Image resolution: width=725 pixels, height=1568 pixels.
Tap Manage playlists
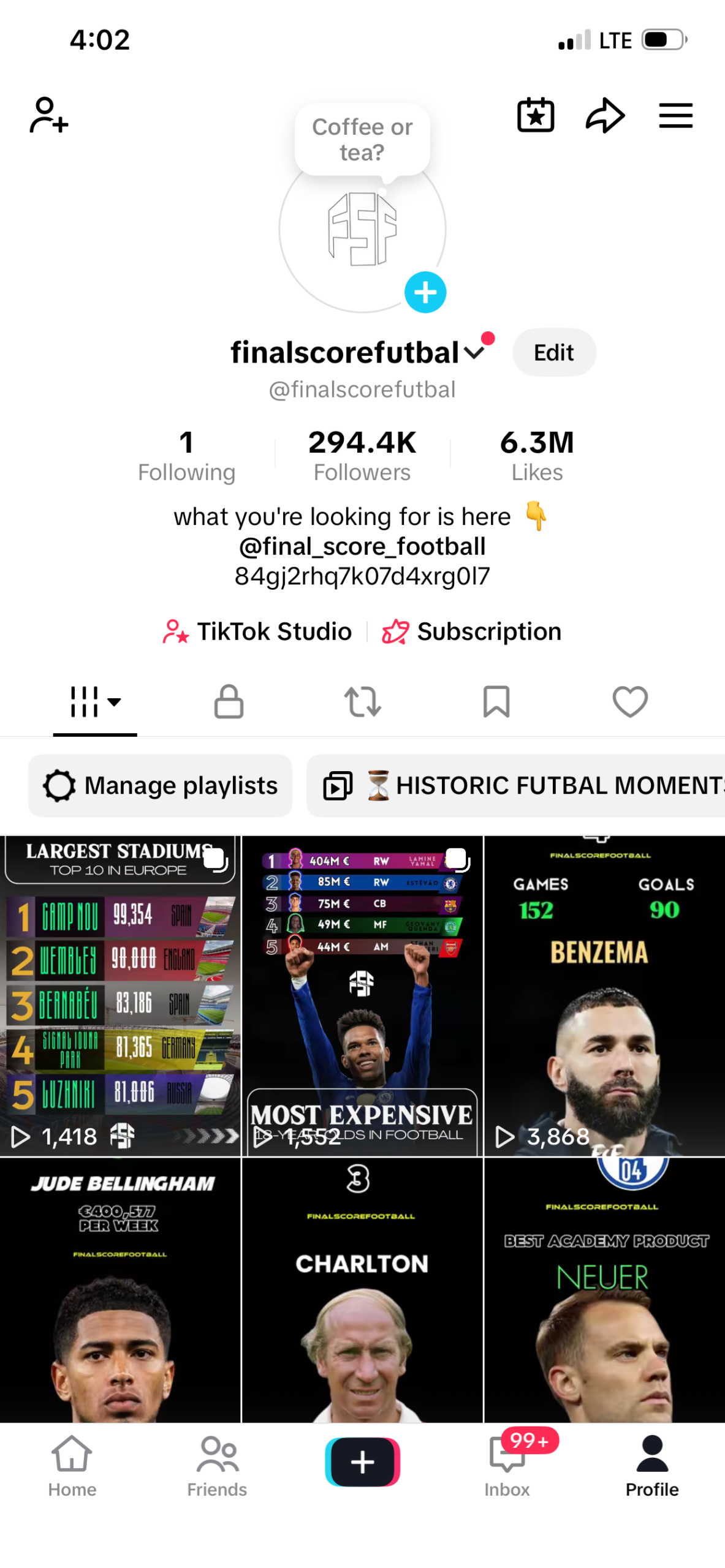pos(160,785)
